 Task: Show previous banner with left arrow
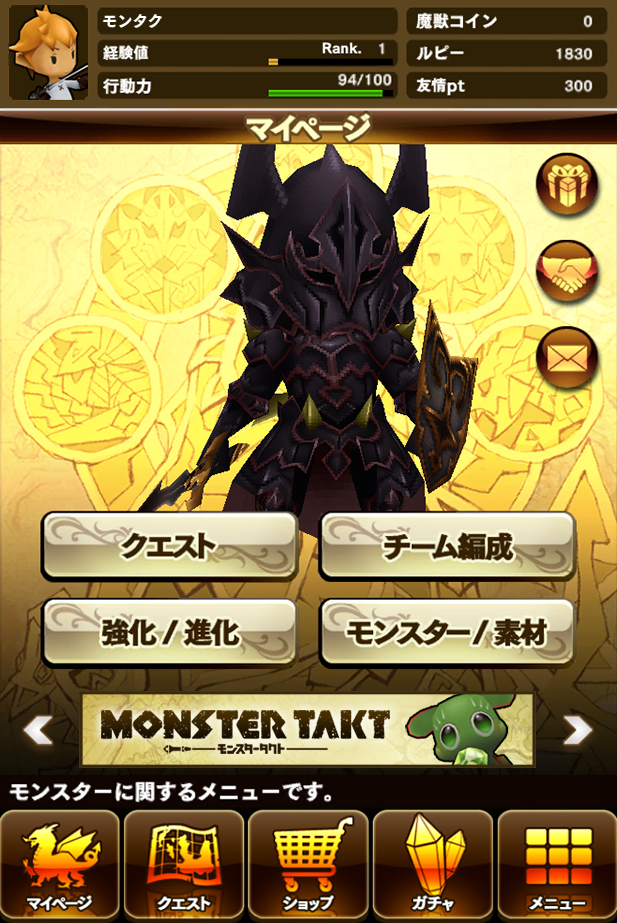click(x=39, y=729)
